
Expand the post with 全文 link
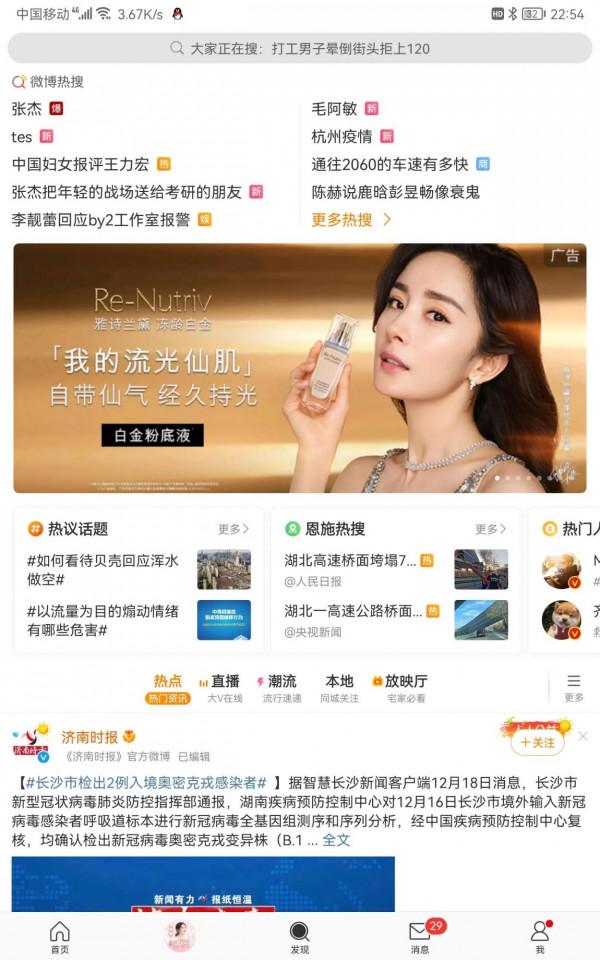[336, 840]
